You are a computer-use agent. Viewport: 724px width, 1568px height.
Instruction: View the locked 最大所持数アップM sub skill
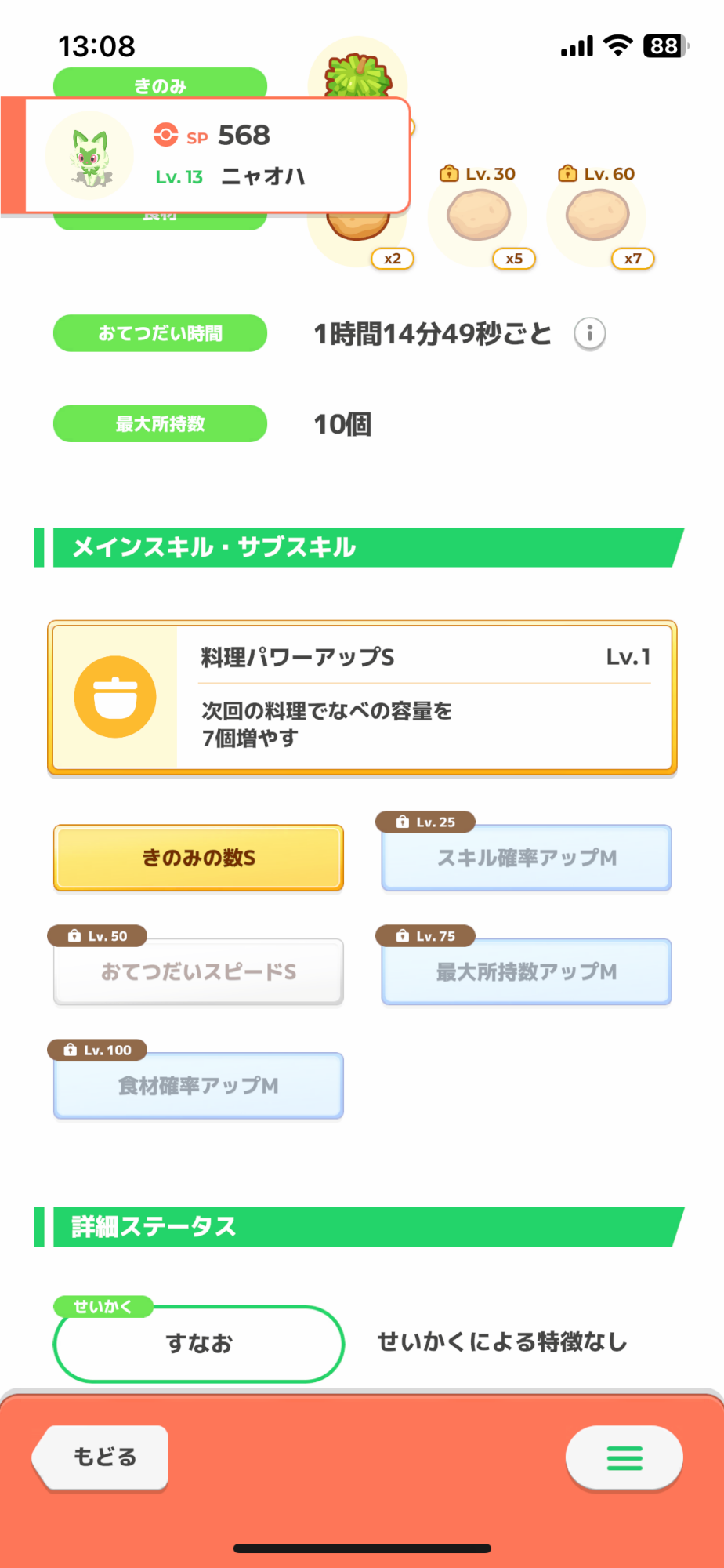(527, 972)
